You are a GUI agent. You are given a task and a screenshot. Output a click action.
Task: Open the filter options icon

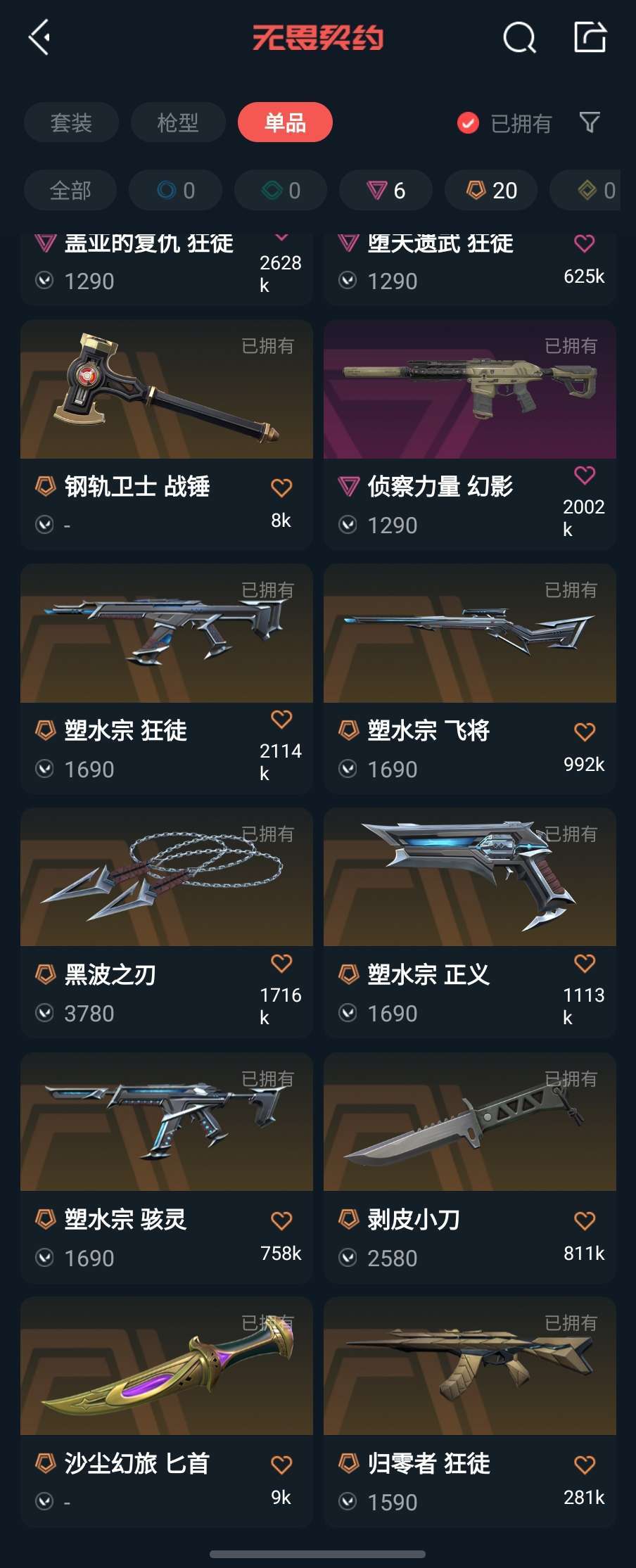pyautogui.click(x=590, y=122)
